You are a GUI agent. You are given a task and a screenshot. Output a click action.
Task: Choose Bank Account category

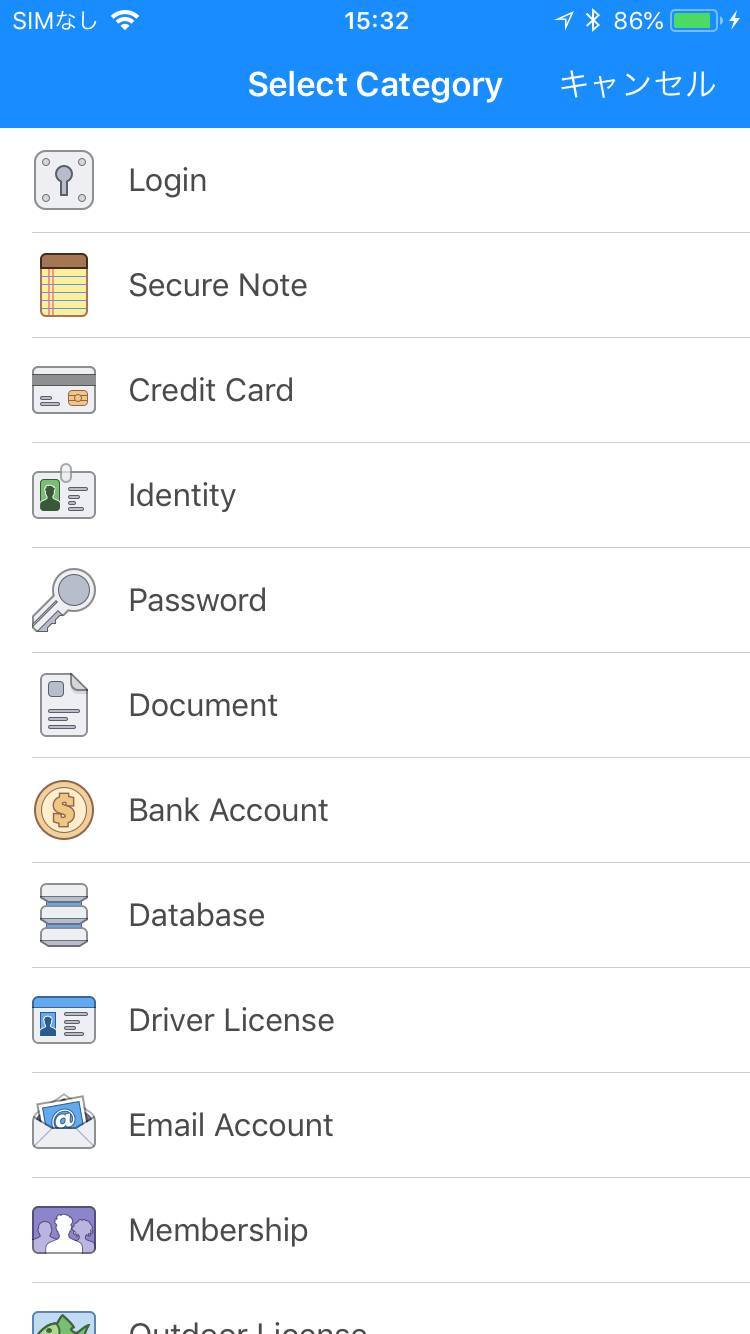375,810
